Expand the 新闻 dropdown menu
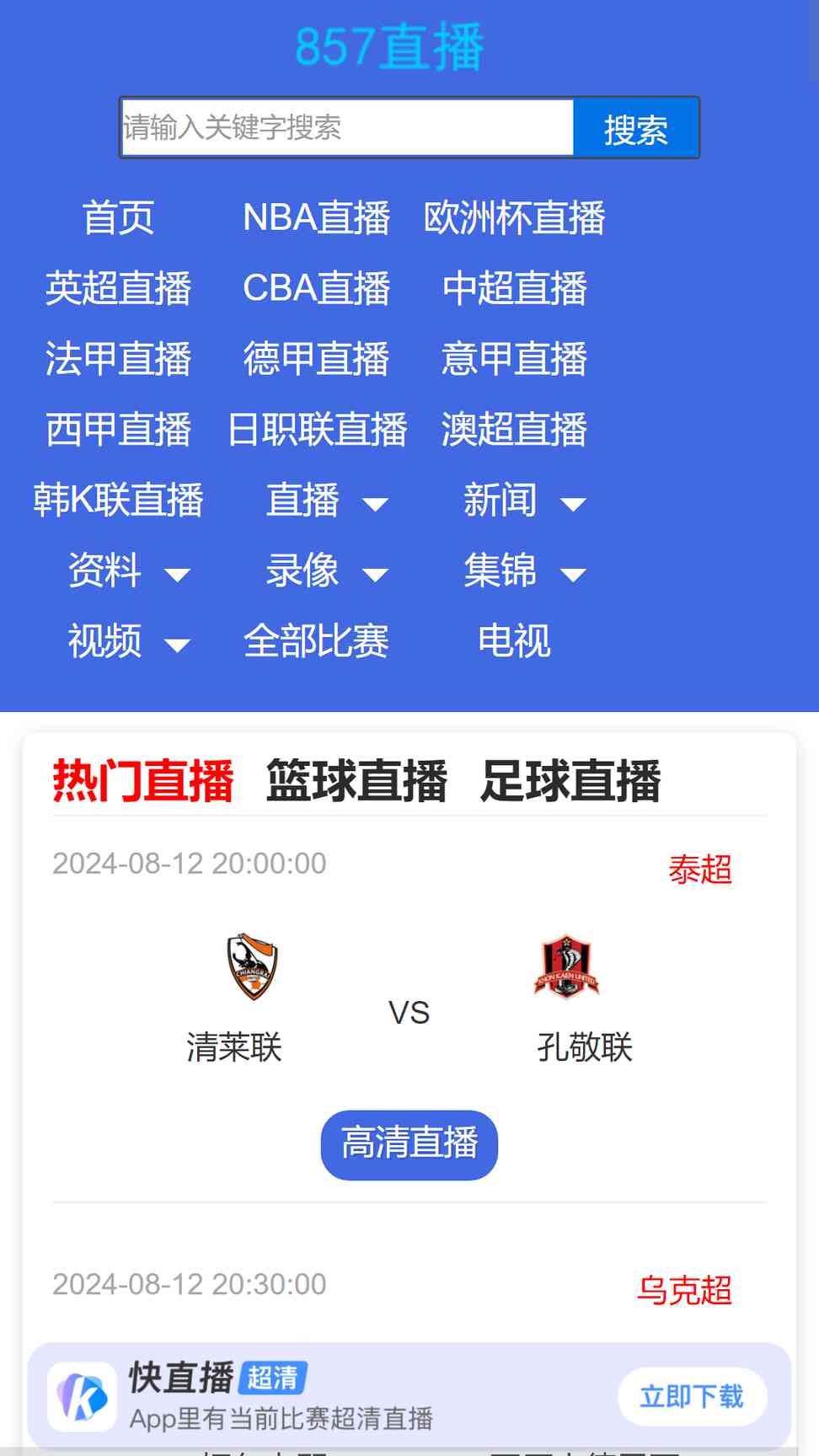Screen dimensions: 819x1456 [525, 500]
